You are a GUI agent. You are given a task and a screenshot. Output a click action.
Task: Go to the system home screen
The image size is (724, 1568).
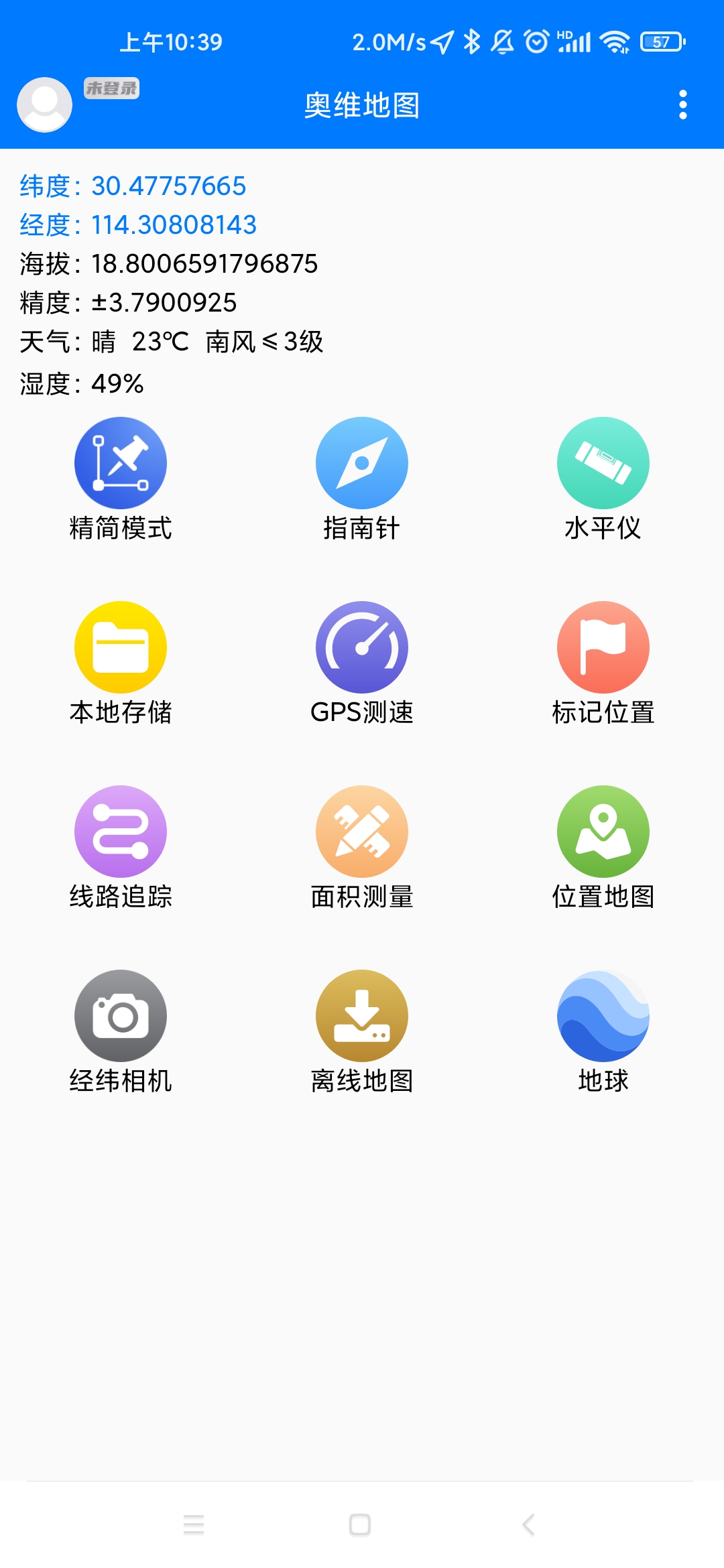tap(360, 1524)
